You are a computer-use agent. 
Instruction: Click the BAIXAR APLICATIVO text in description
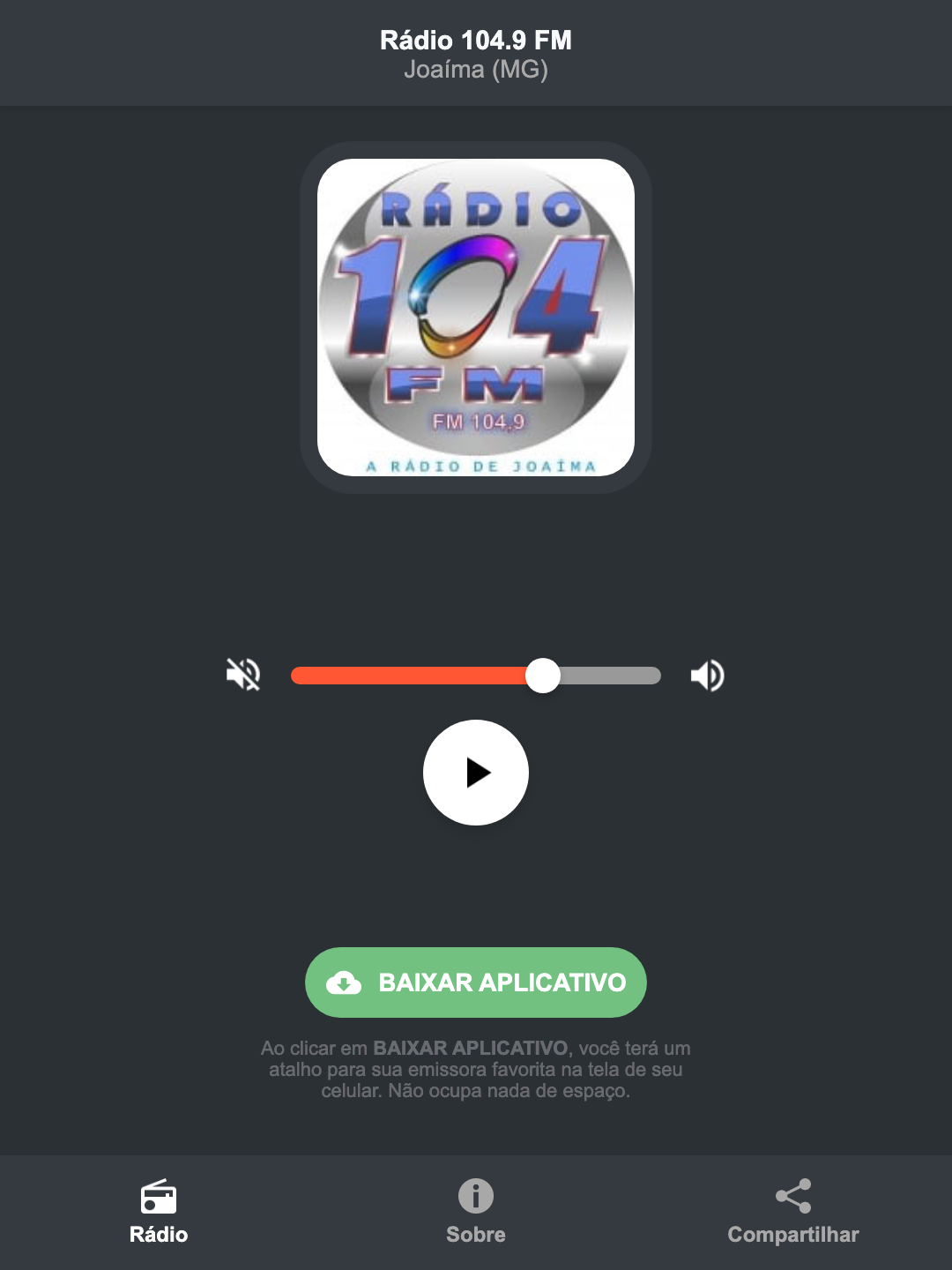(472, 1049)
